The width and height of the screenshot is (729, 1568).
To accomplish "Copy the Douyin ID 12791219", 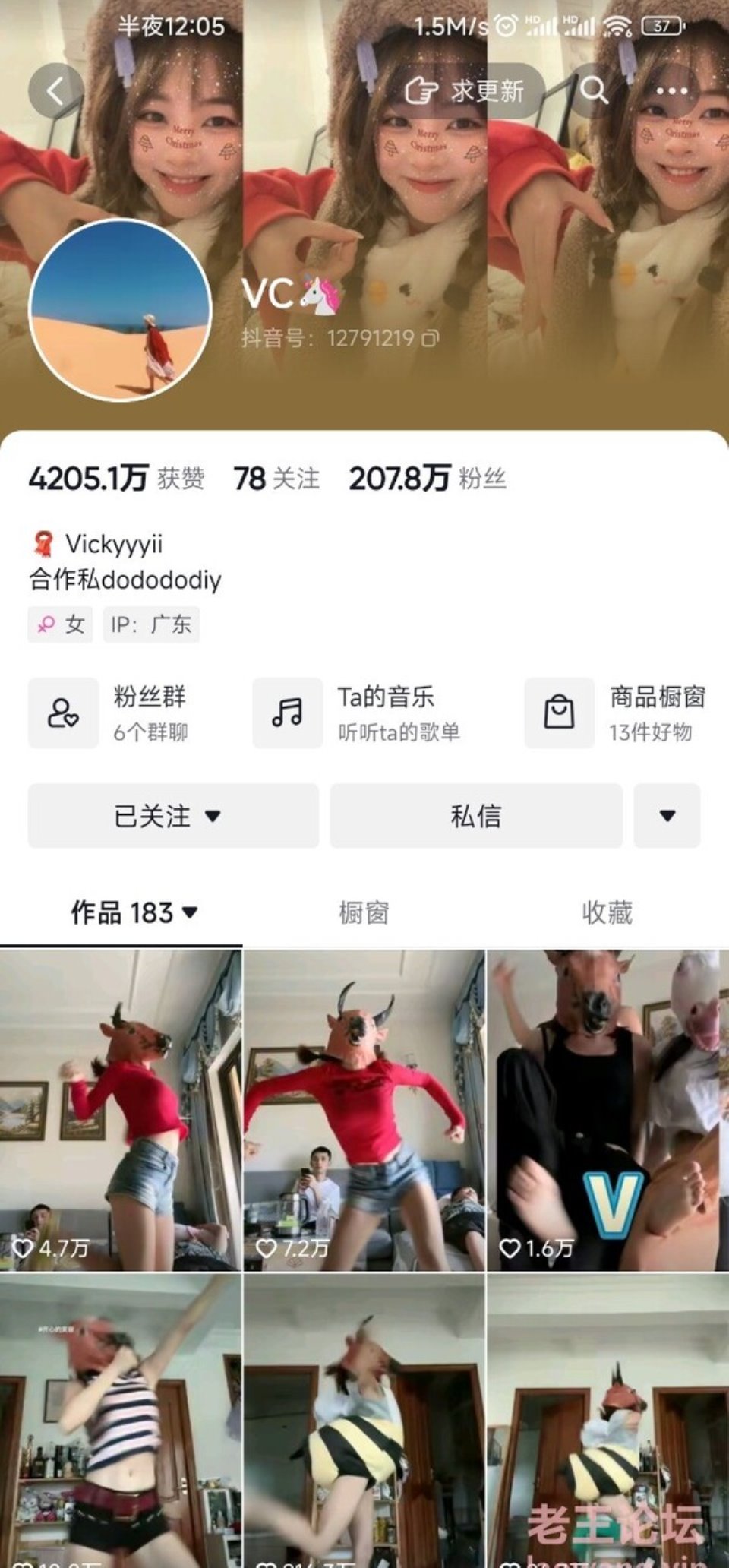I will point(431,339).
